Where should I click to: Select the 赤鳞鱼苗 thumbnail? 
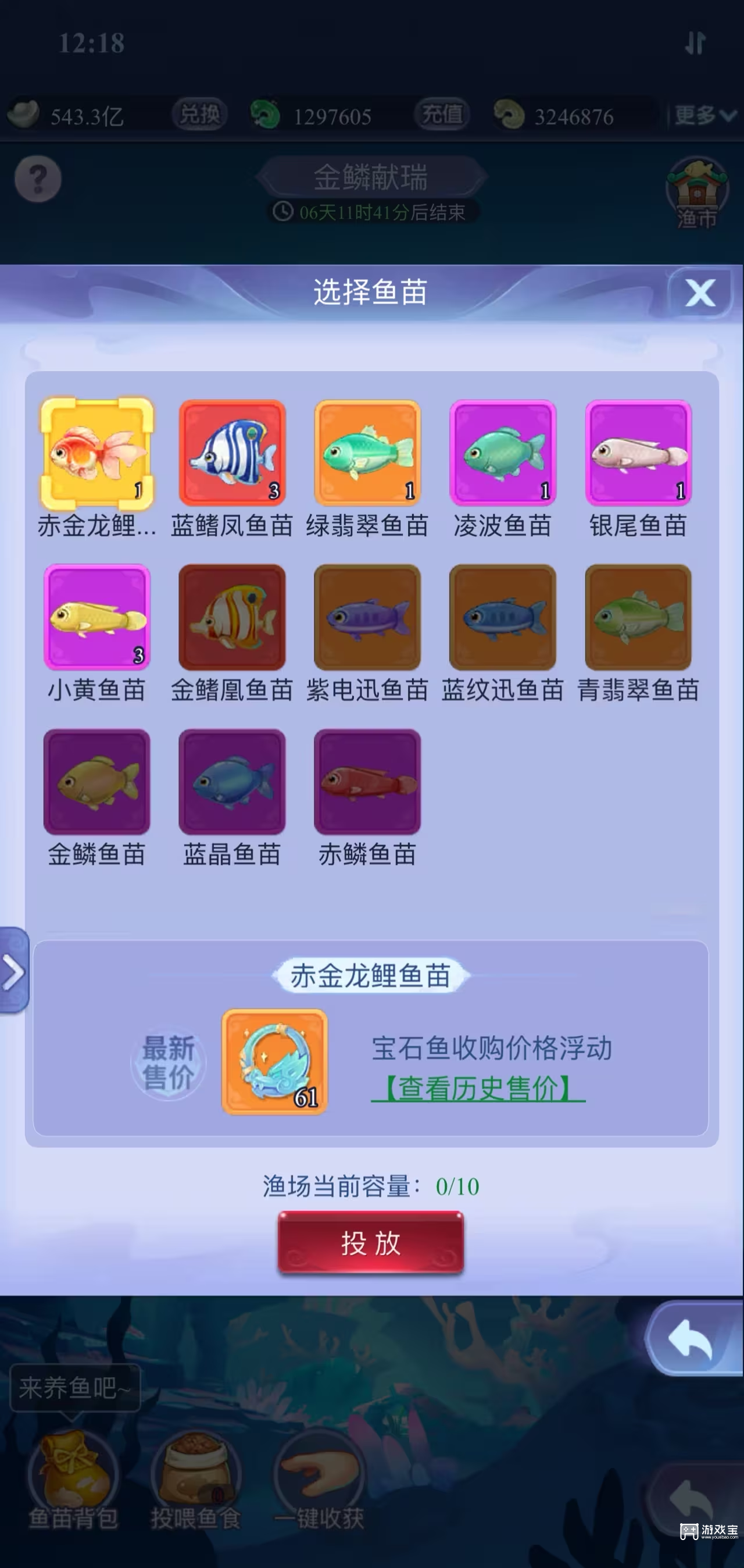point(367,784)
